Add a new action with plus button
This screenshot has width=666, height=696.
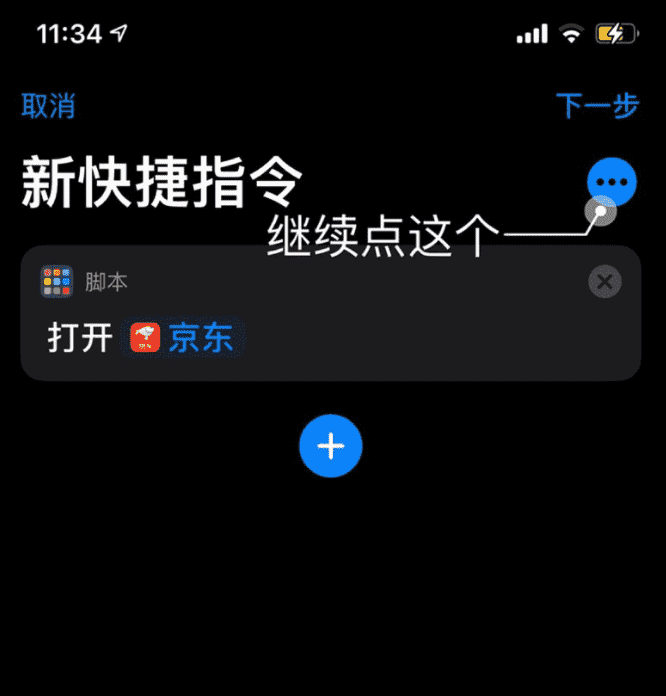click(330, 447)
